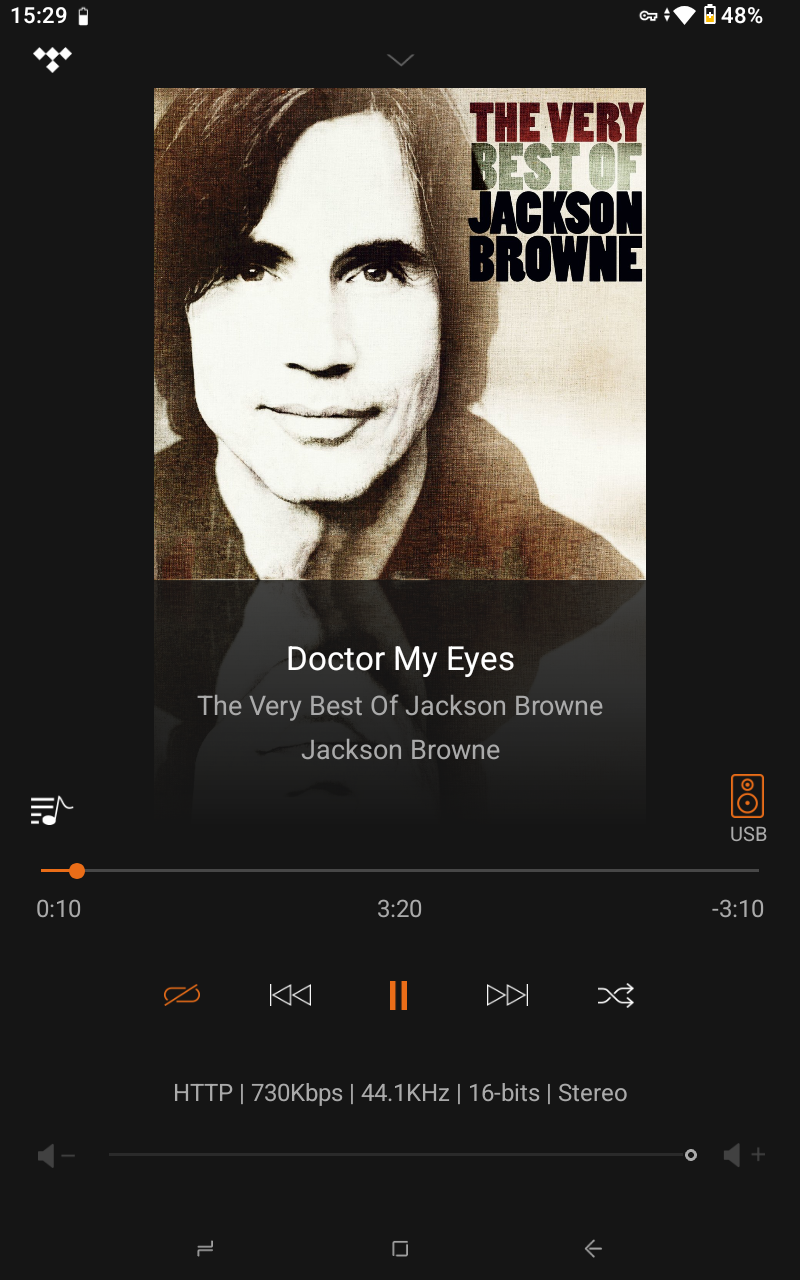Tap the Jackson Browne album artwork
Screen dimensions: 800x1280
click(x=400, y=333)
